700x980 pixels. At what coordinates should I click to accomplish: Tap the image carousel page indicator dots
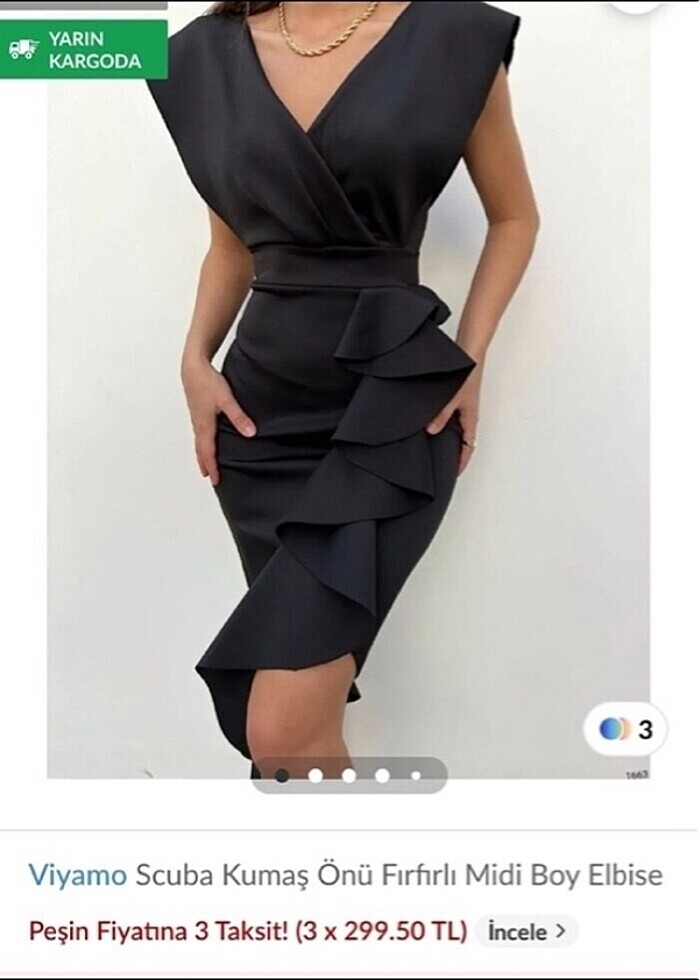(x=348, y=775)
